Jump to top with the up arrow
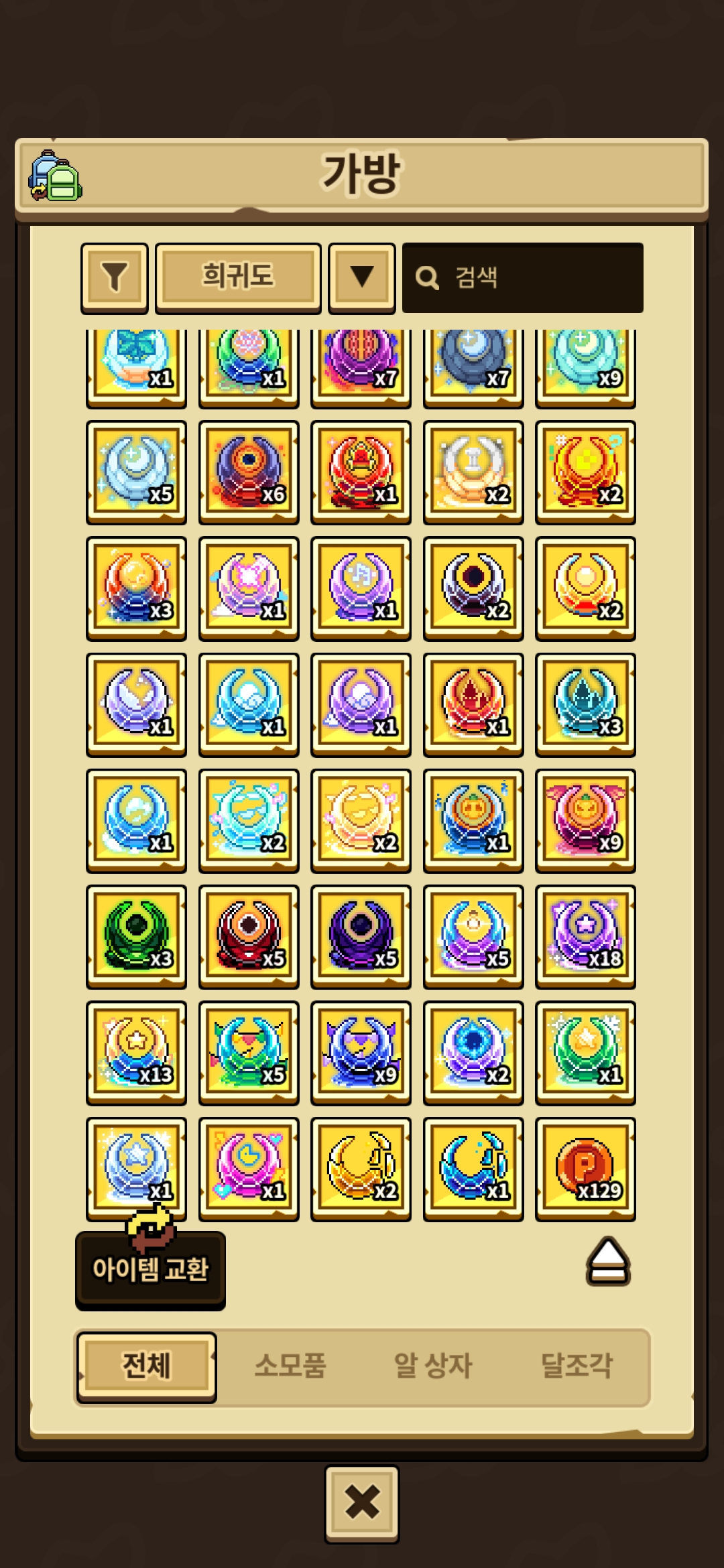Viewport: 724px width, 1568px height. click(x=608, y=1261)
